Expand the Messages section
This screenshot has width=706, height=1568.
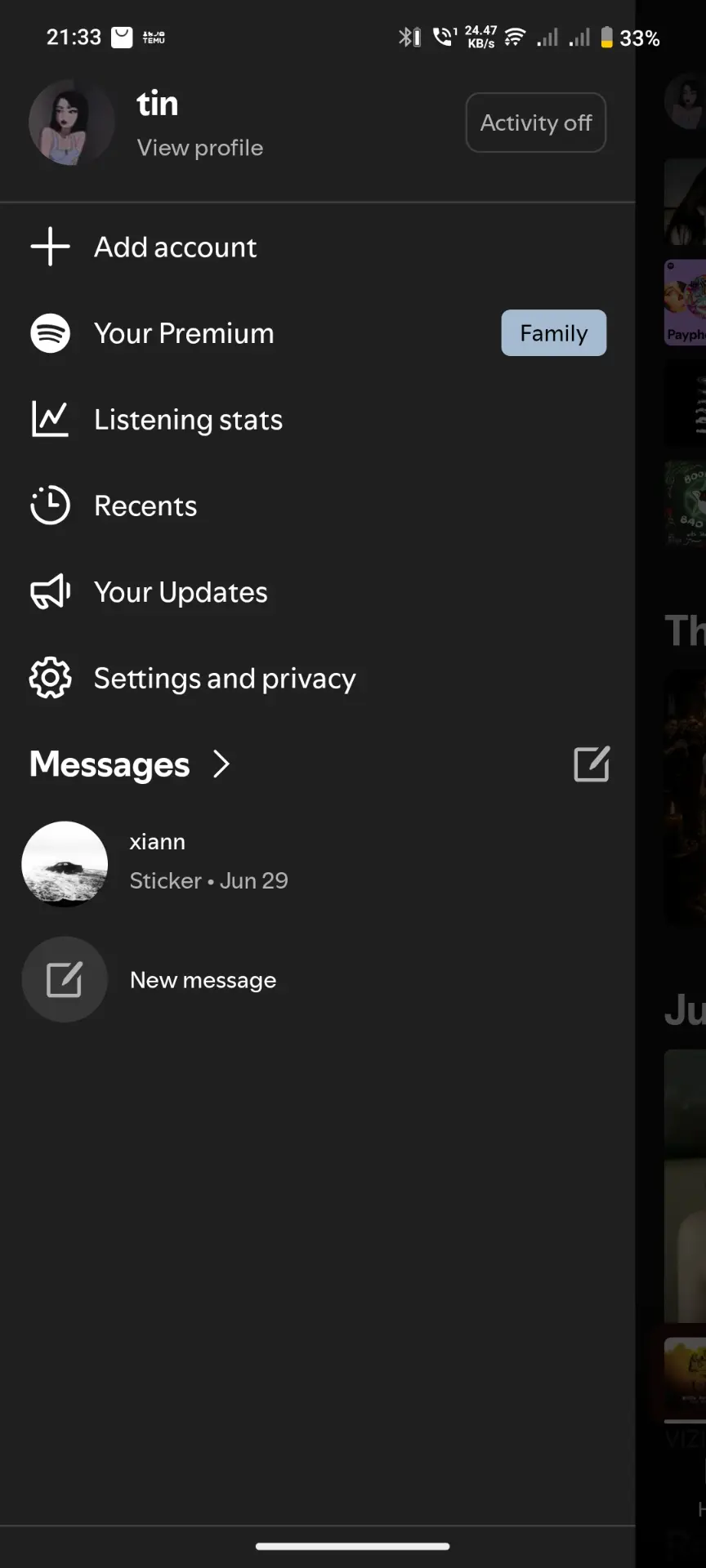point(130,764)
